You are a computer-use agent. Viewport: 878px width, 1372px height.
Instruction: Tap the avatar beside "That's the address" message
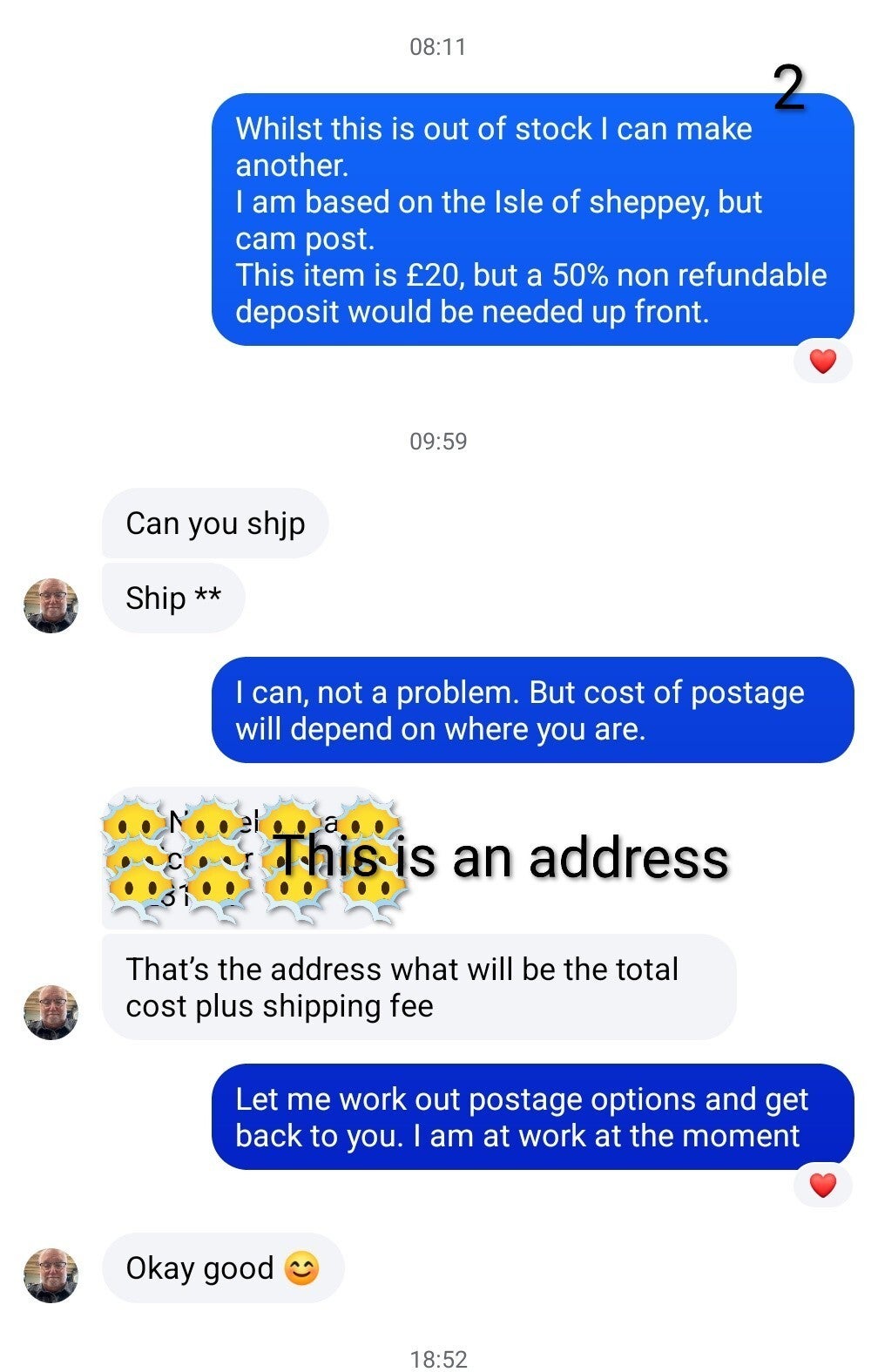51,1012
